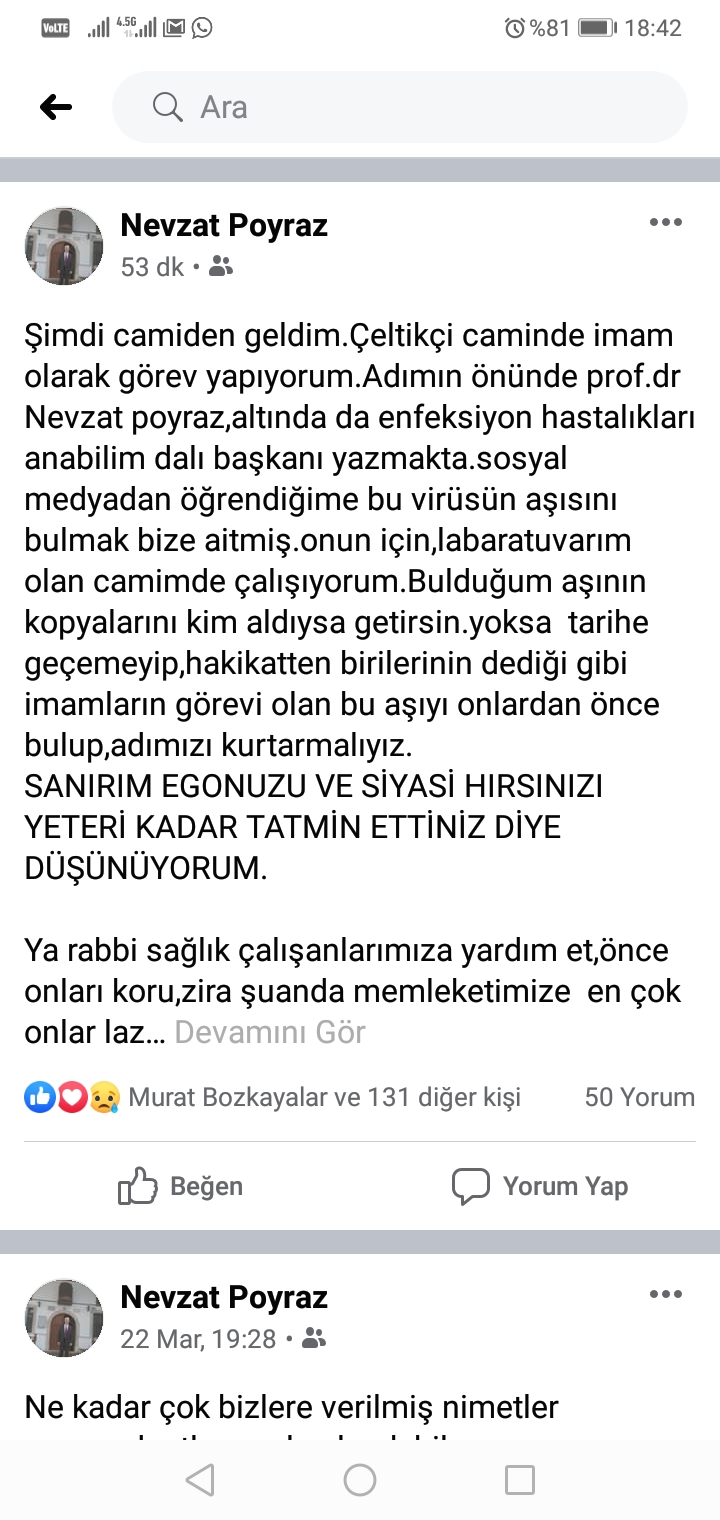Tap the system home button
The height and width of the screenshot is (1520, 720).
coord(360,1480)
